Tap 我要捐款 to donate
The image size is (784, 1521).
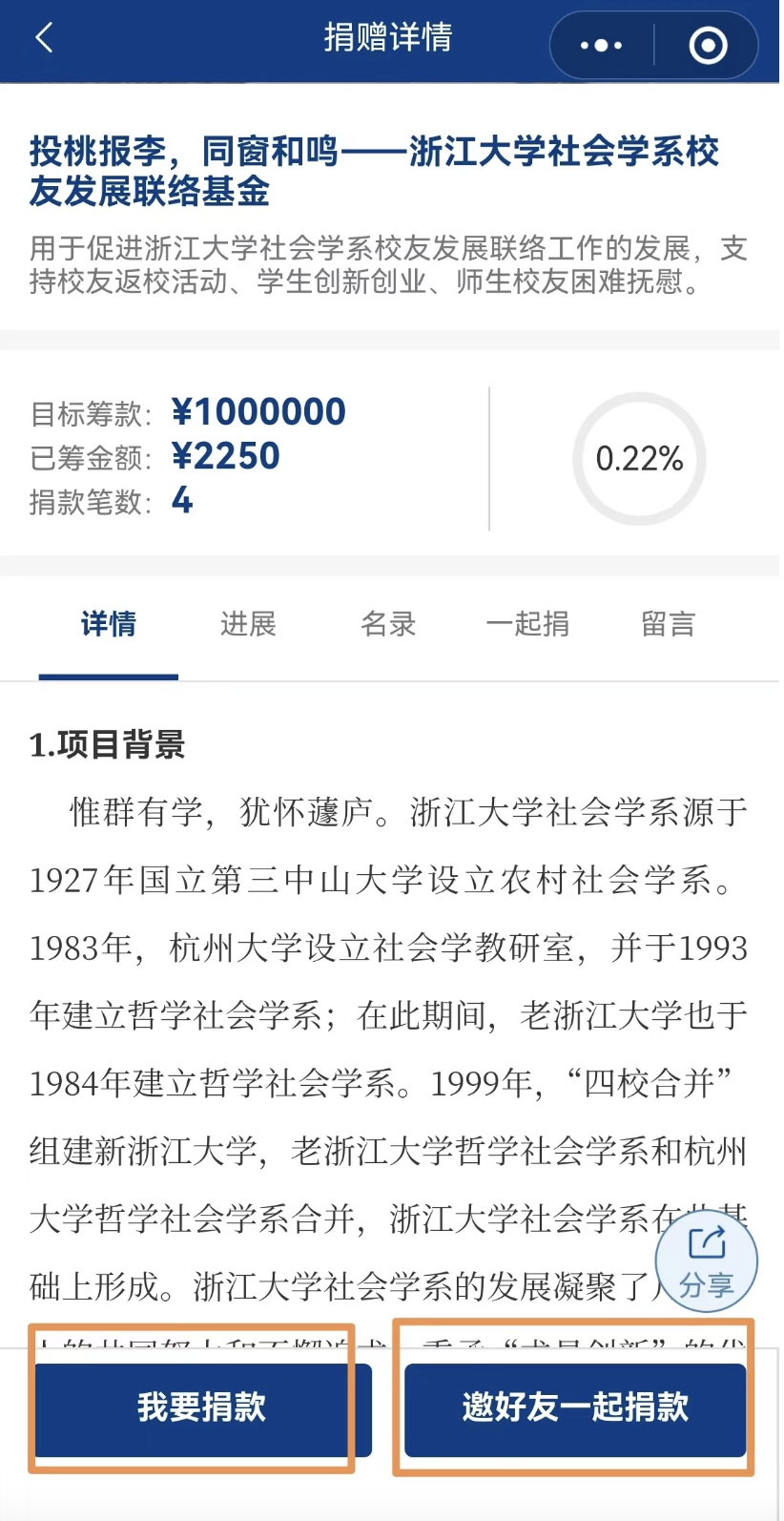[x=200, y=1407]
